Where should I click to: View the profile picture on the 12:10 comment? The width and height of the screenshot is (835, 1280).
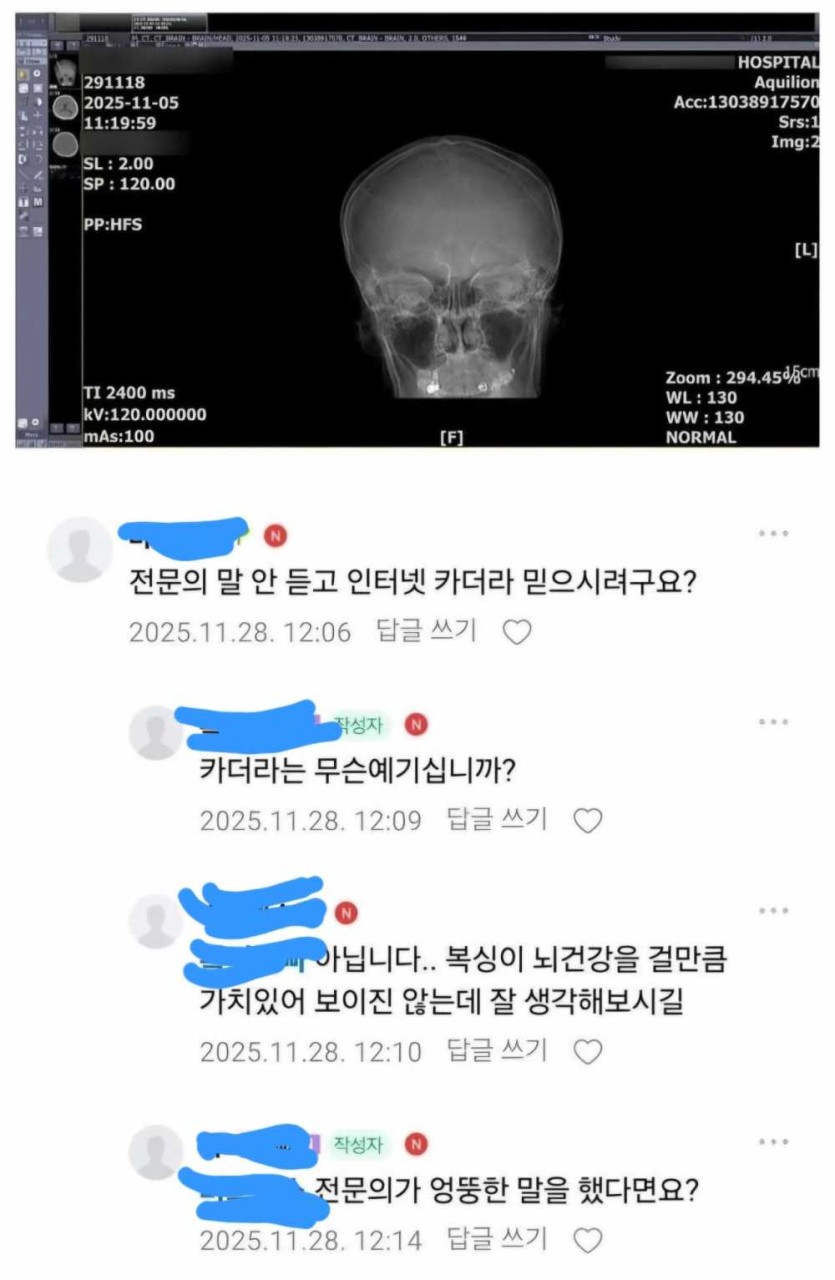pyautogui.click(x=157, y=921)
